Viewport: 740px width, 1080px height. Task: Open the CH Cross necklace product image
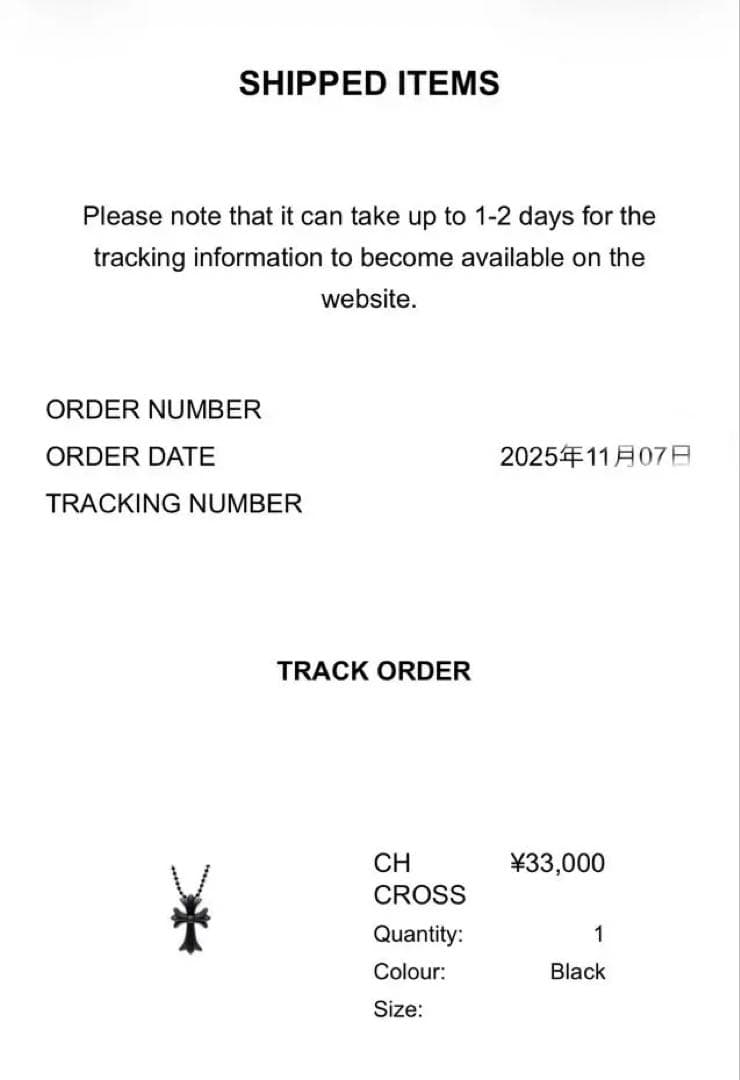191,910
